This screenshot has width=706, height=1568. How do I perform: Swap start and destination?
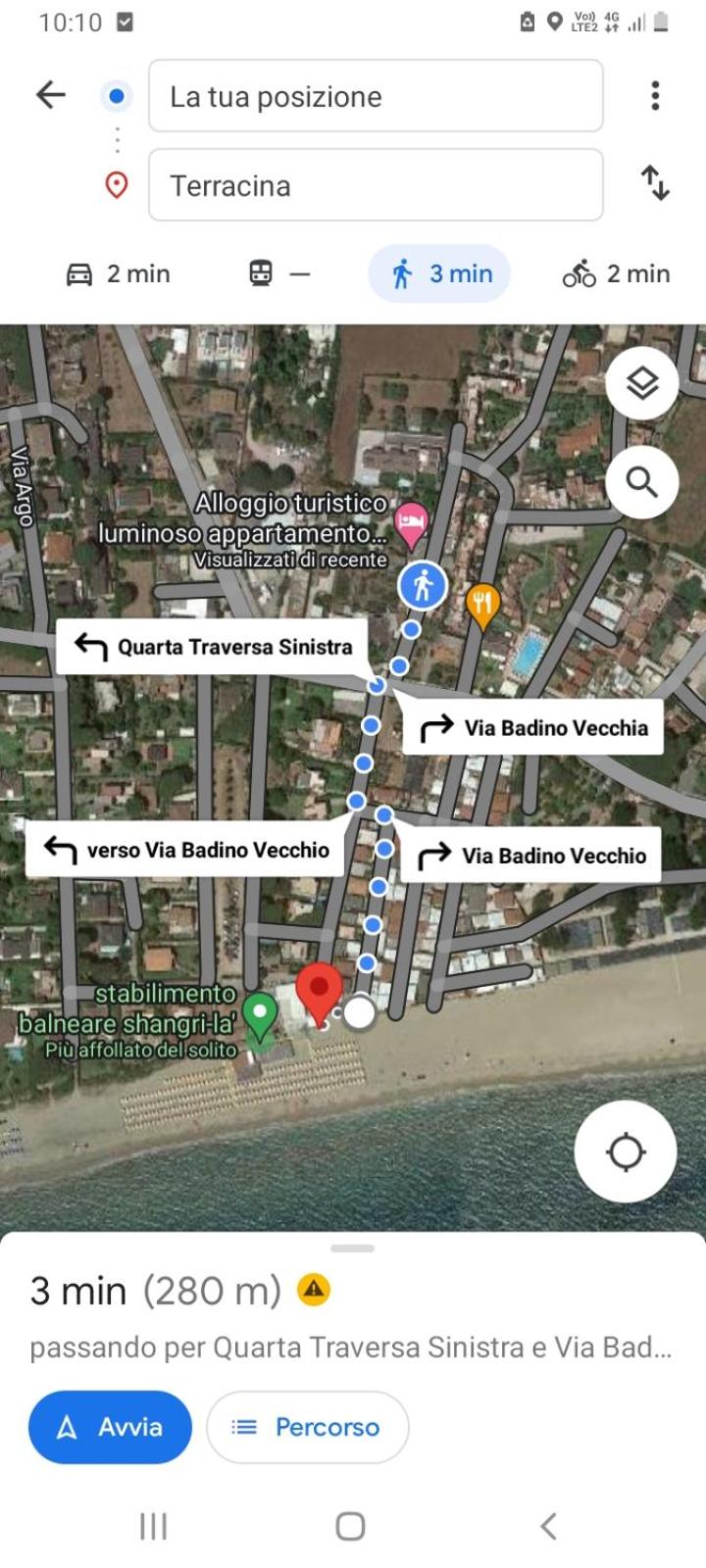click(655, 183)
